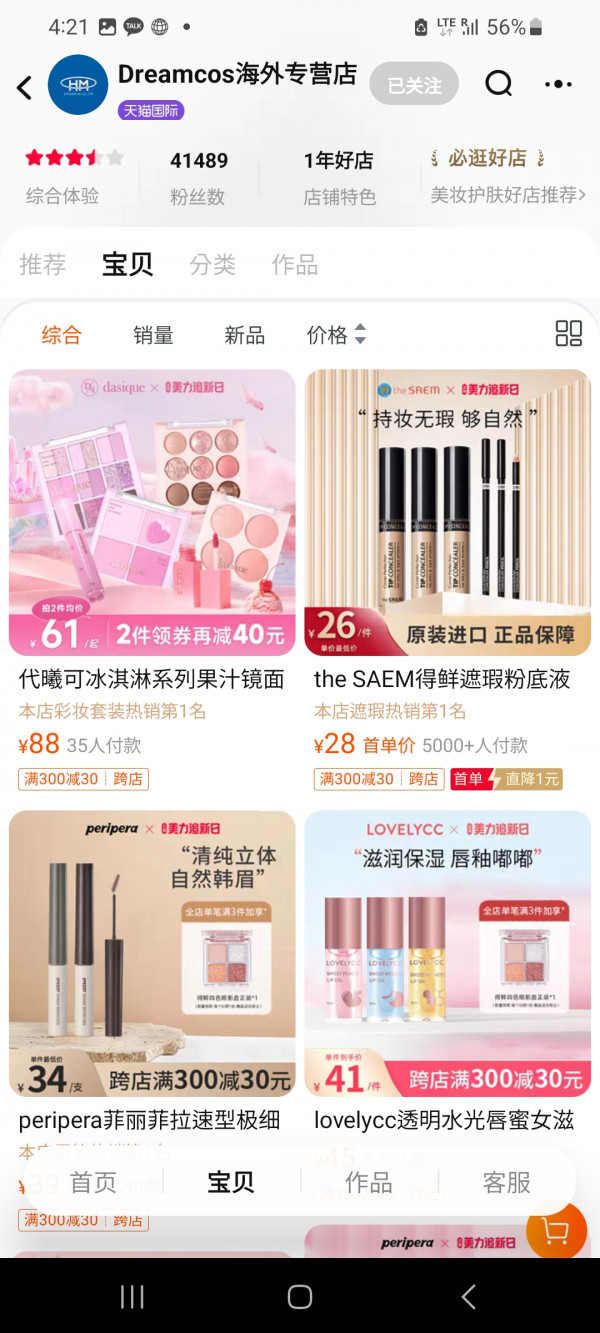Screen dimensions: 600x1333
Task: Sort products by 销量
Action: pyautogui.click(x=153, y=335)
